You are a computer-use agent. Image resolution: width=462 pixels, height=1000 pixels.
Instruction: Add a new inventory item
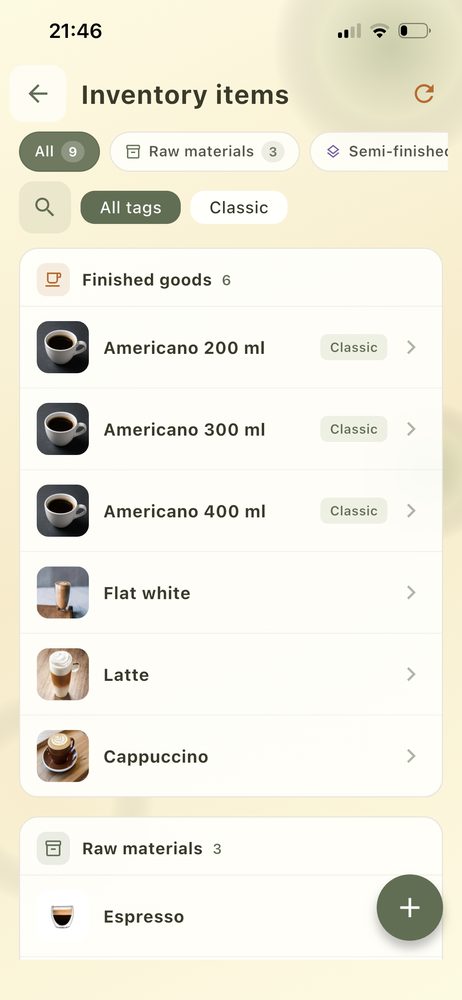point(410,908)
